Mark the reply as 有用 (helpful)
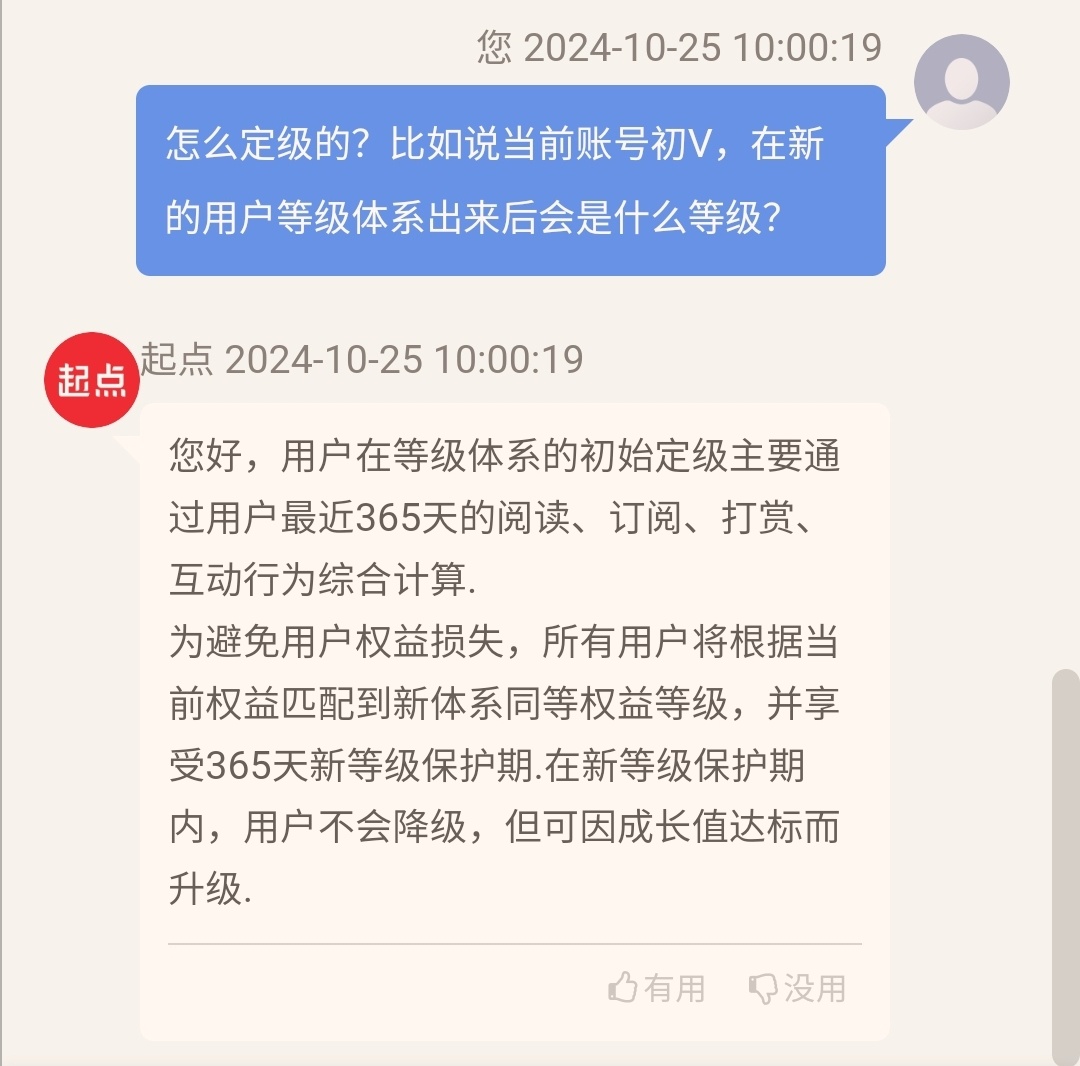Image resolution: width=1080 pixels, height=1066 pixels. (656, 988)
